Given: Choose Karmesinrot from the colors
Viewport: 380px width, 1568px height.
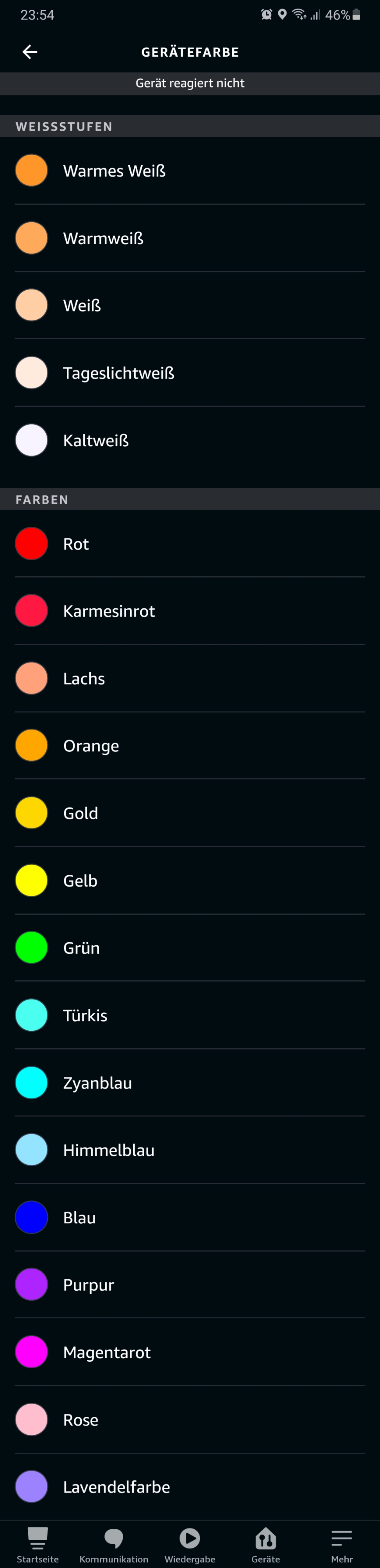Looking at the screenshot, I should [x=108, y=611].
